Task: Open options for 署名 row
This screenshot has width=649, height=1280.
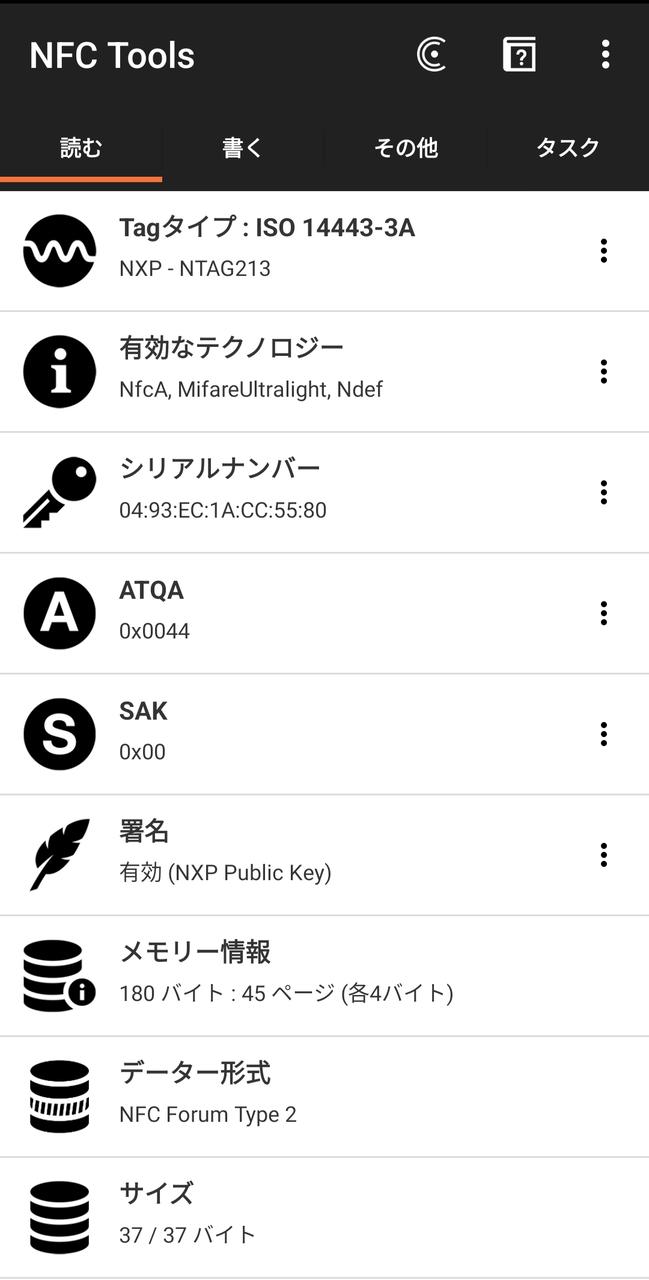Action: [603, 855]
